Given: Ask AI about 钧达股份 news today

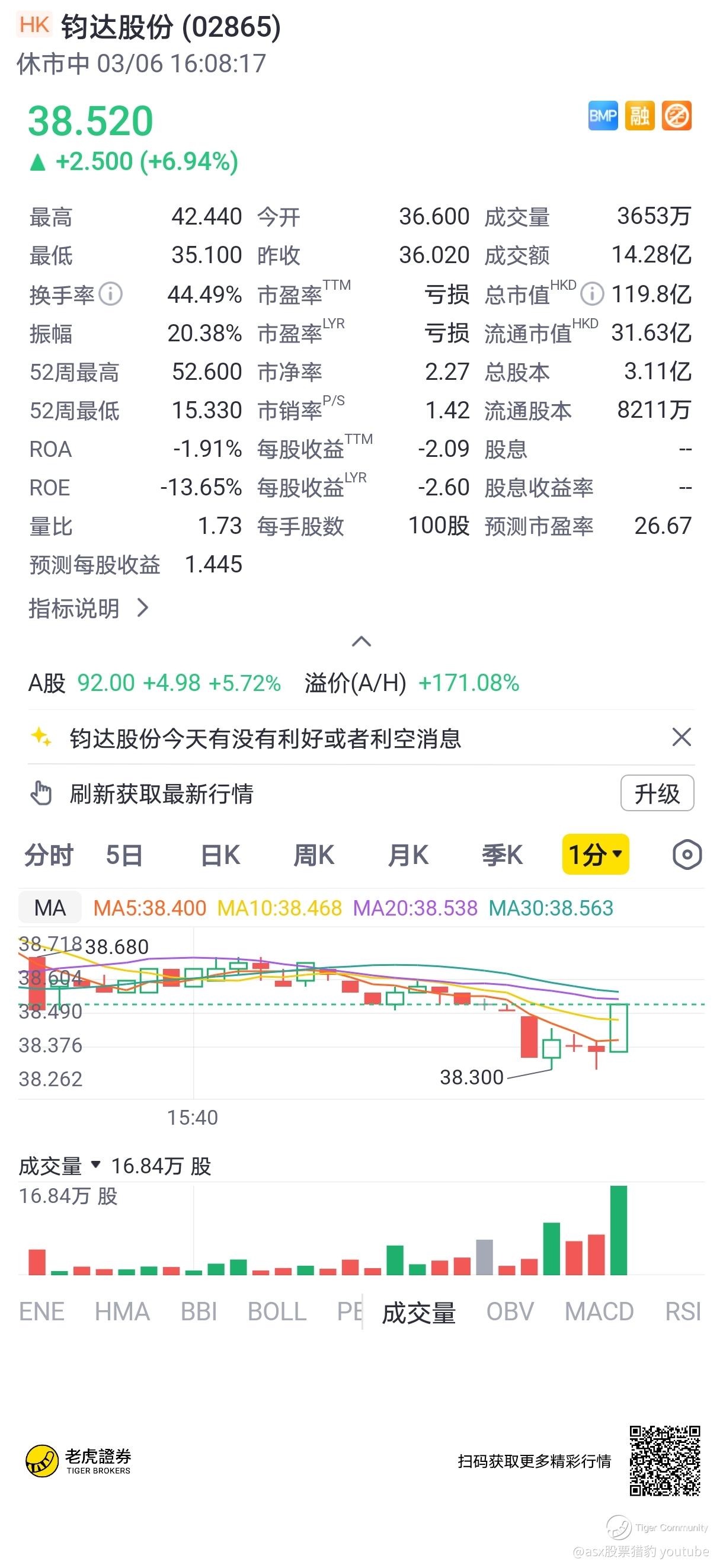Looking at the screenshot, I should click(x=265, y=738).
